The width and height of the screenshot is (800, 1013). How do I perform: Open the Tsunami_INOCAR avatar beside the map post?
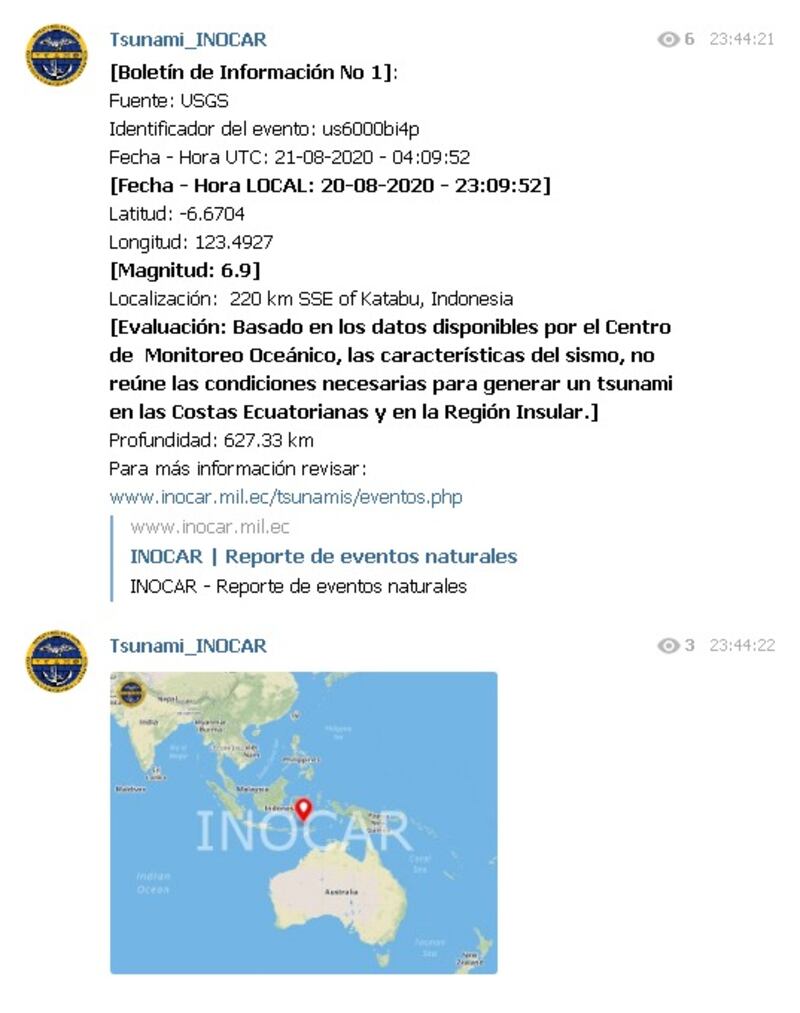point(56,662)
